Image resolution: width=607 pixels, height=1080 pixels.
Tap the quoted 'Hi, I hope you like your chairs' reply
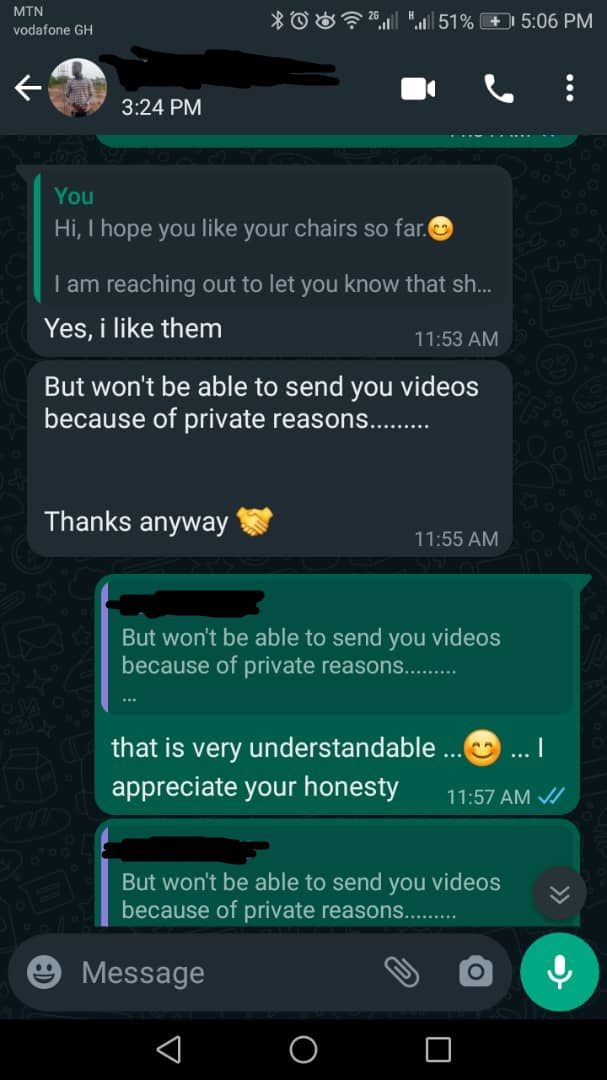click(x=270, y=240)
